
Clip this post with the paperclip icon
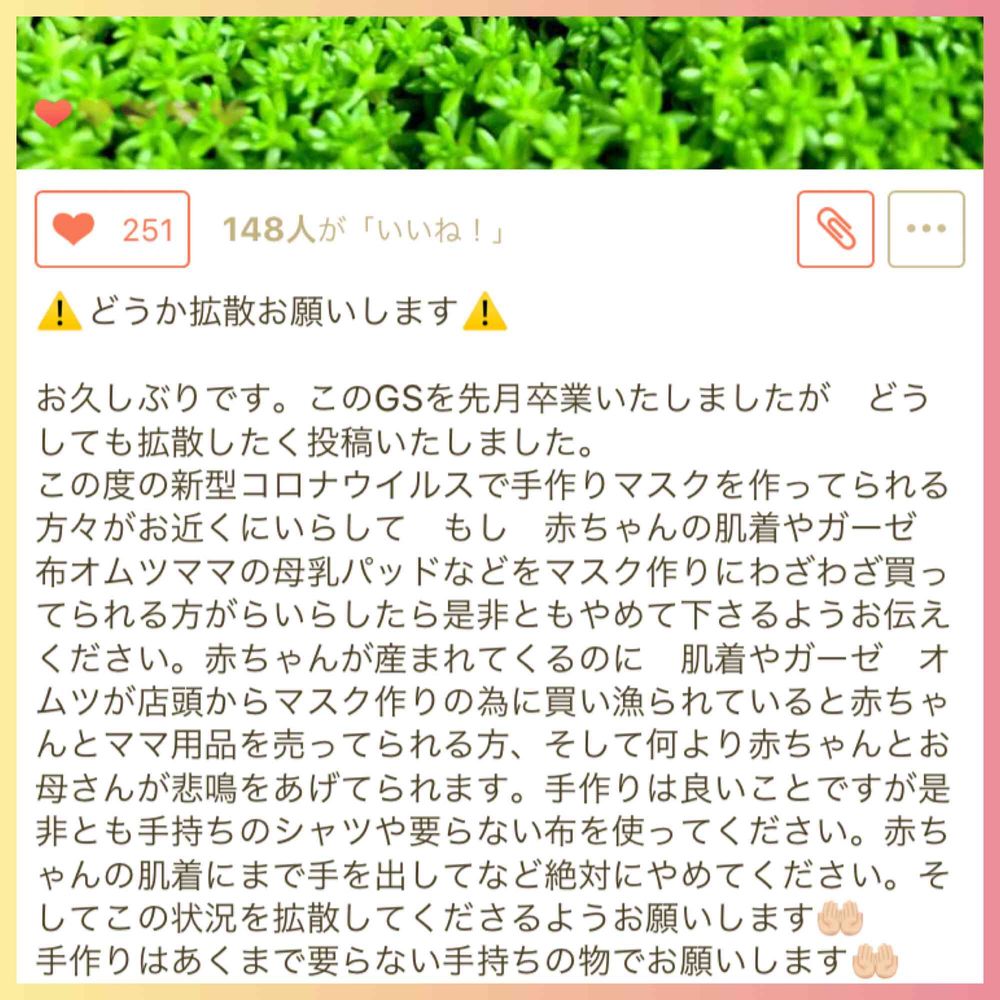[x=835, y=229]
